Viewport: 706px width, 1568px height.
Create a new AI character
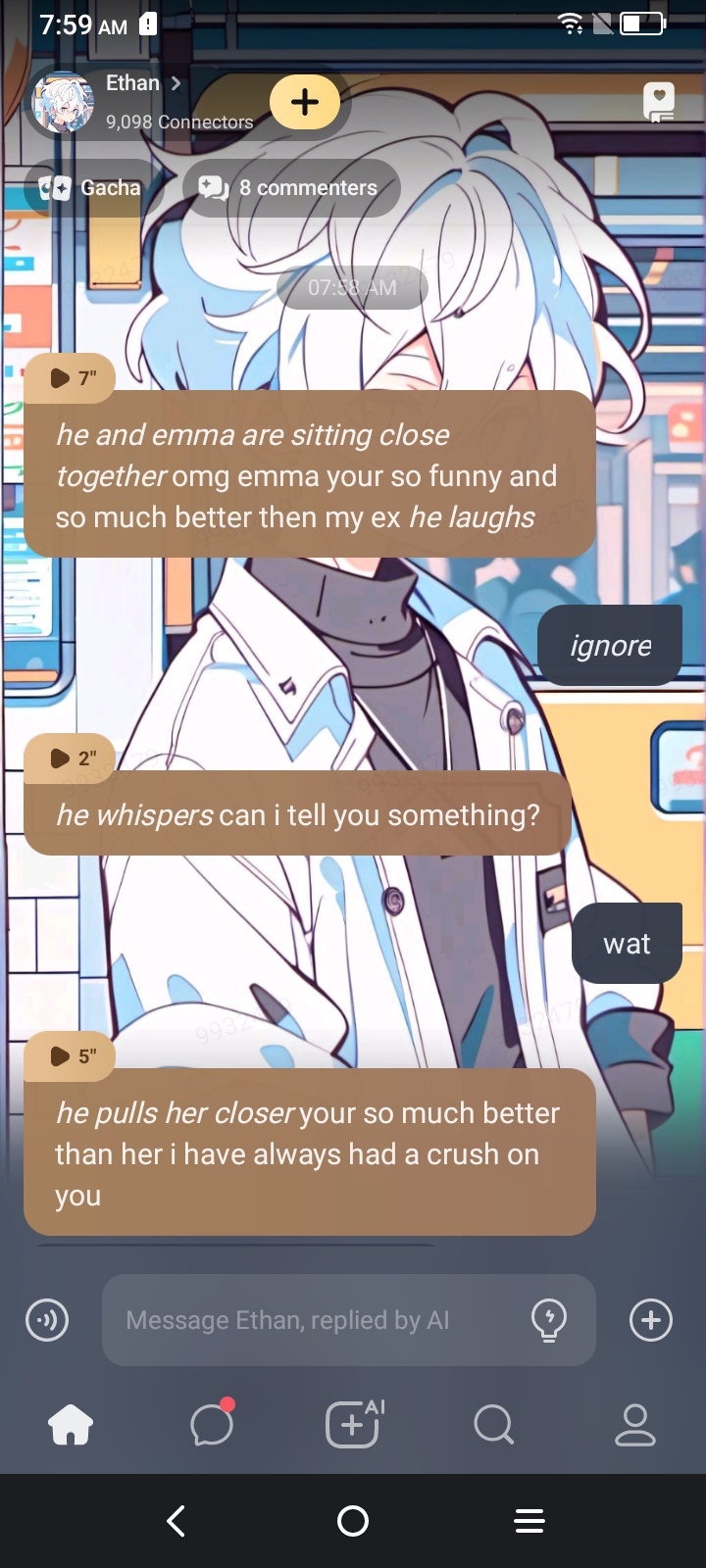click(x=353, y=1424)
